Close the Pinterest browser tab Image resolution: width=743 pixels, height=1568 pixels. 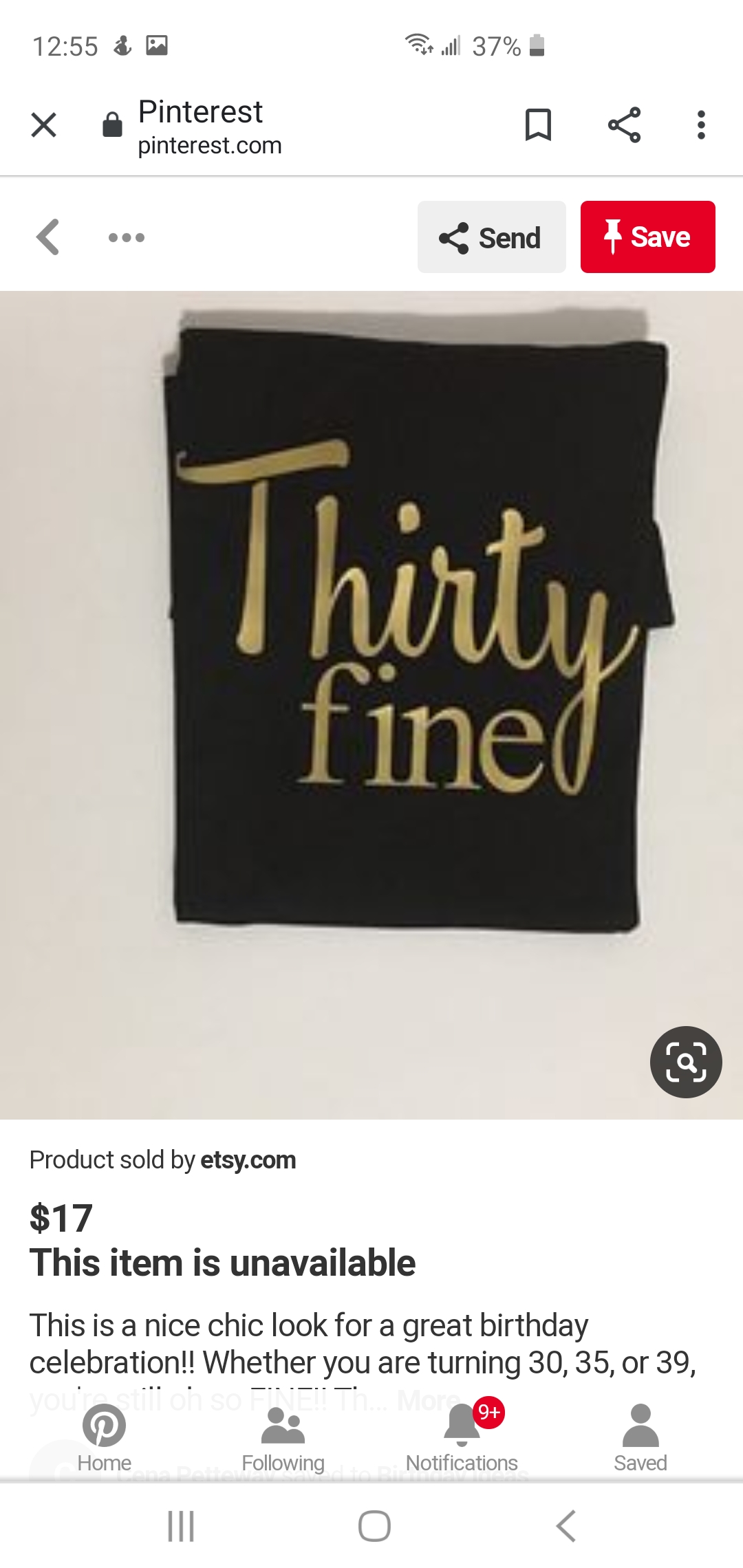(x=43, y=125)
